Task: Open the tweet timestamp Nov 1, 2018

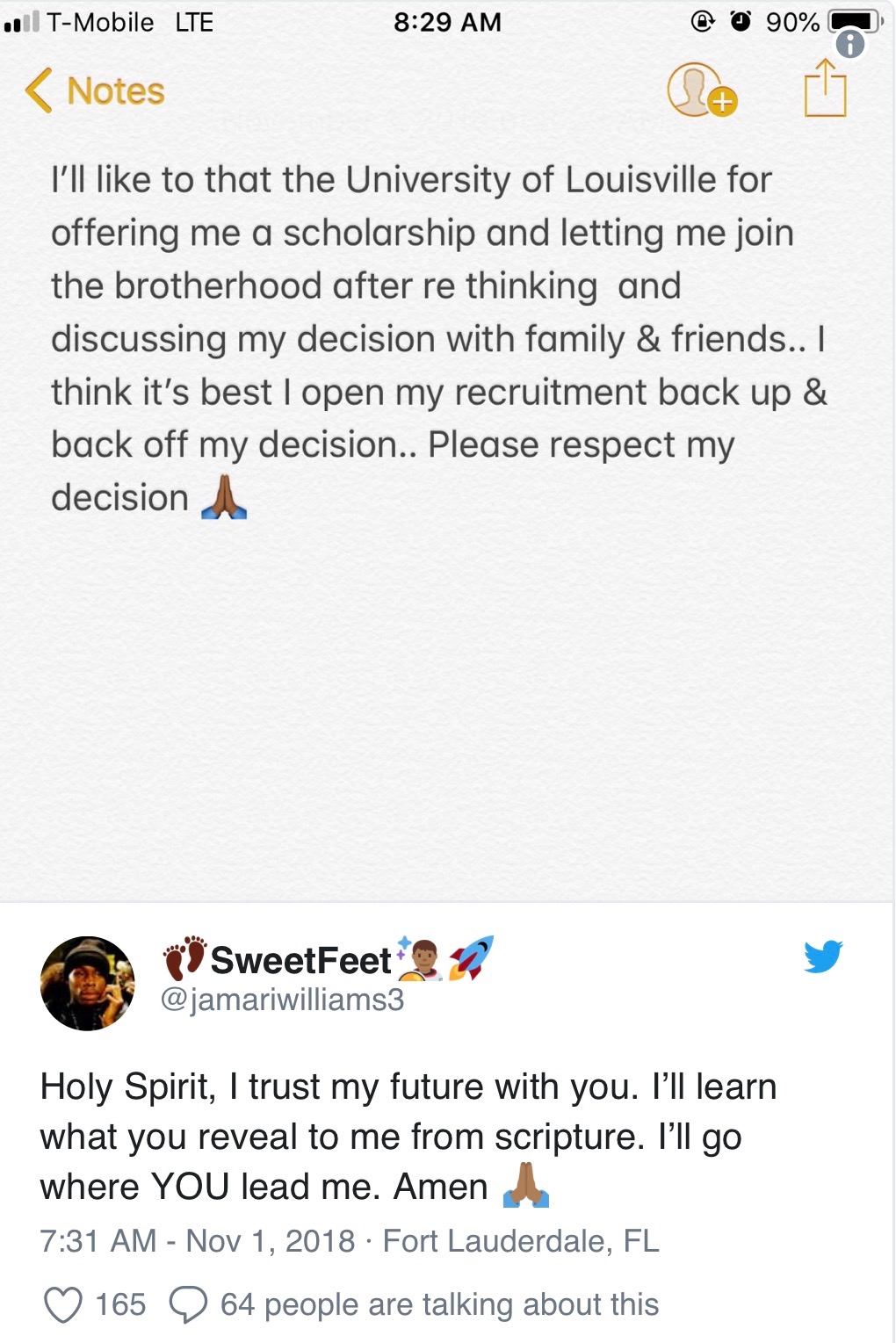Action: 198,1241
